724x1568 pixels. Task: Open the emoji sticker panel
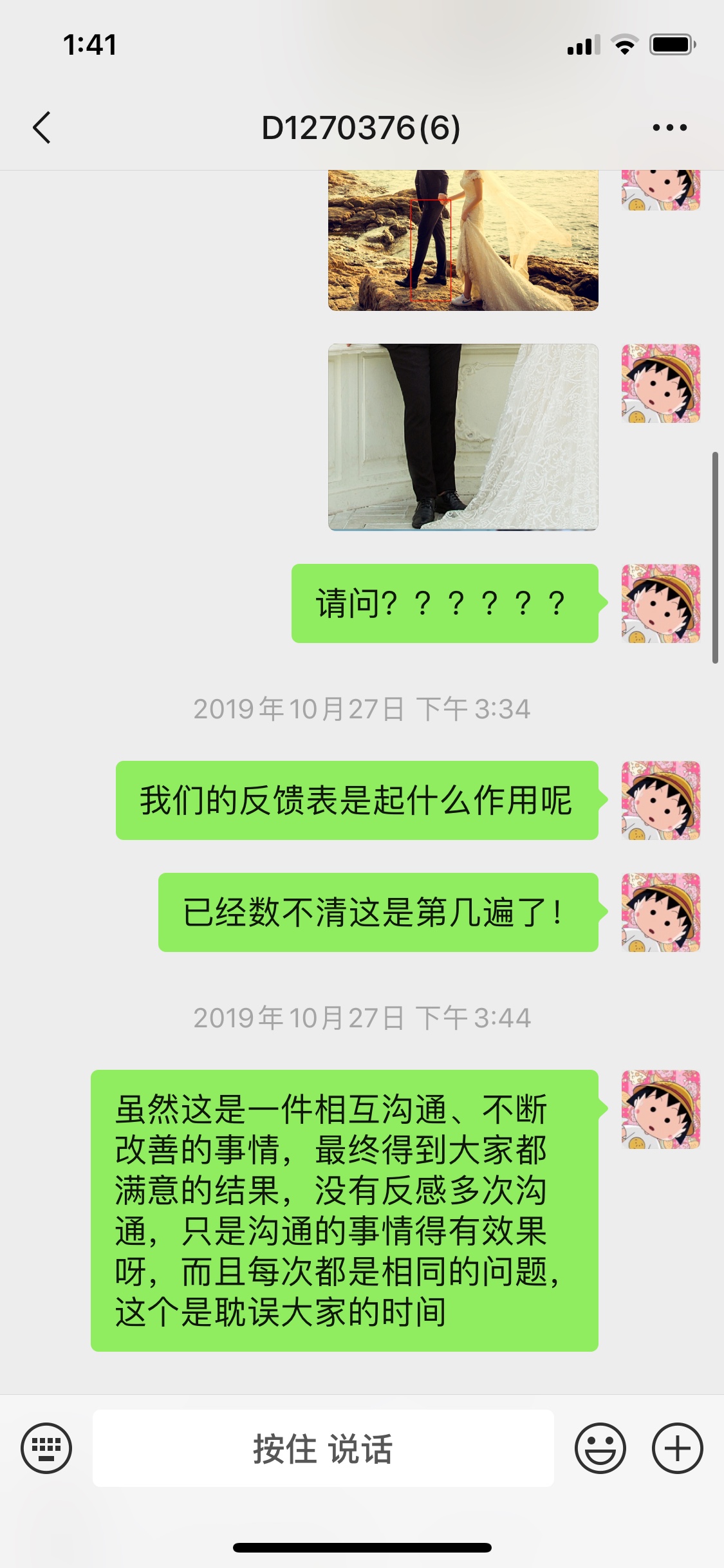click(x=600, y=1448)
